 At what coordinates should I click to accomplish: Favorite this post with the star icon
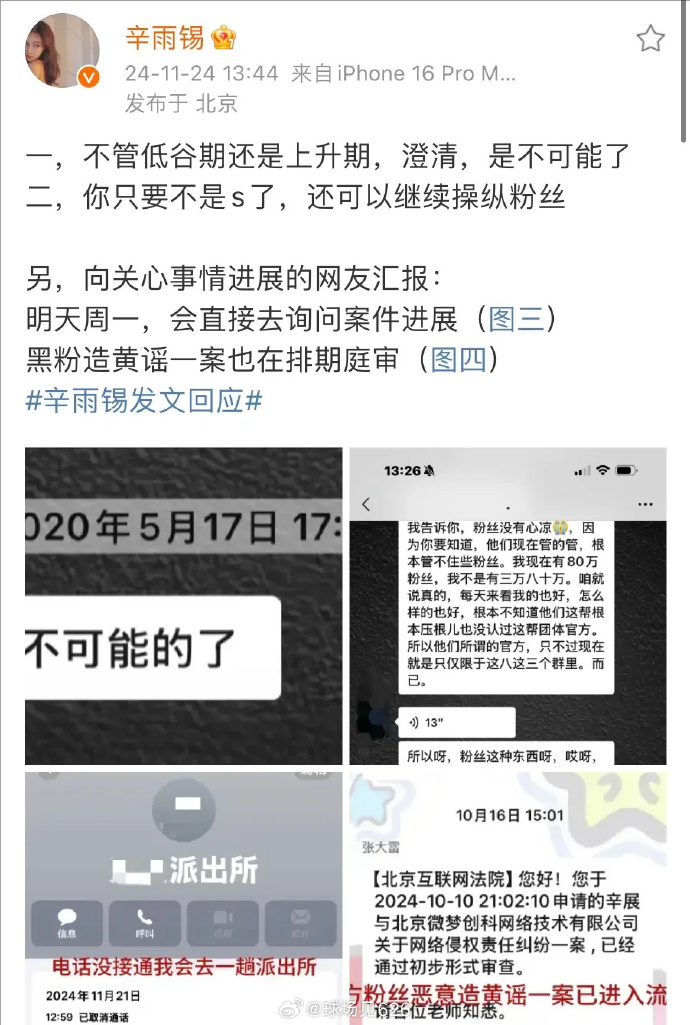650,39
